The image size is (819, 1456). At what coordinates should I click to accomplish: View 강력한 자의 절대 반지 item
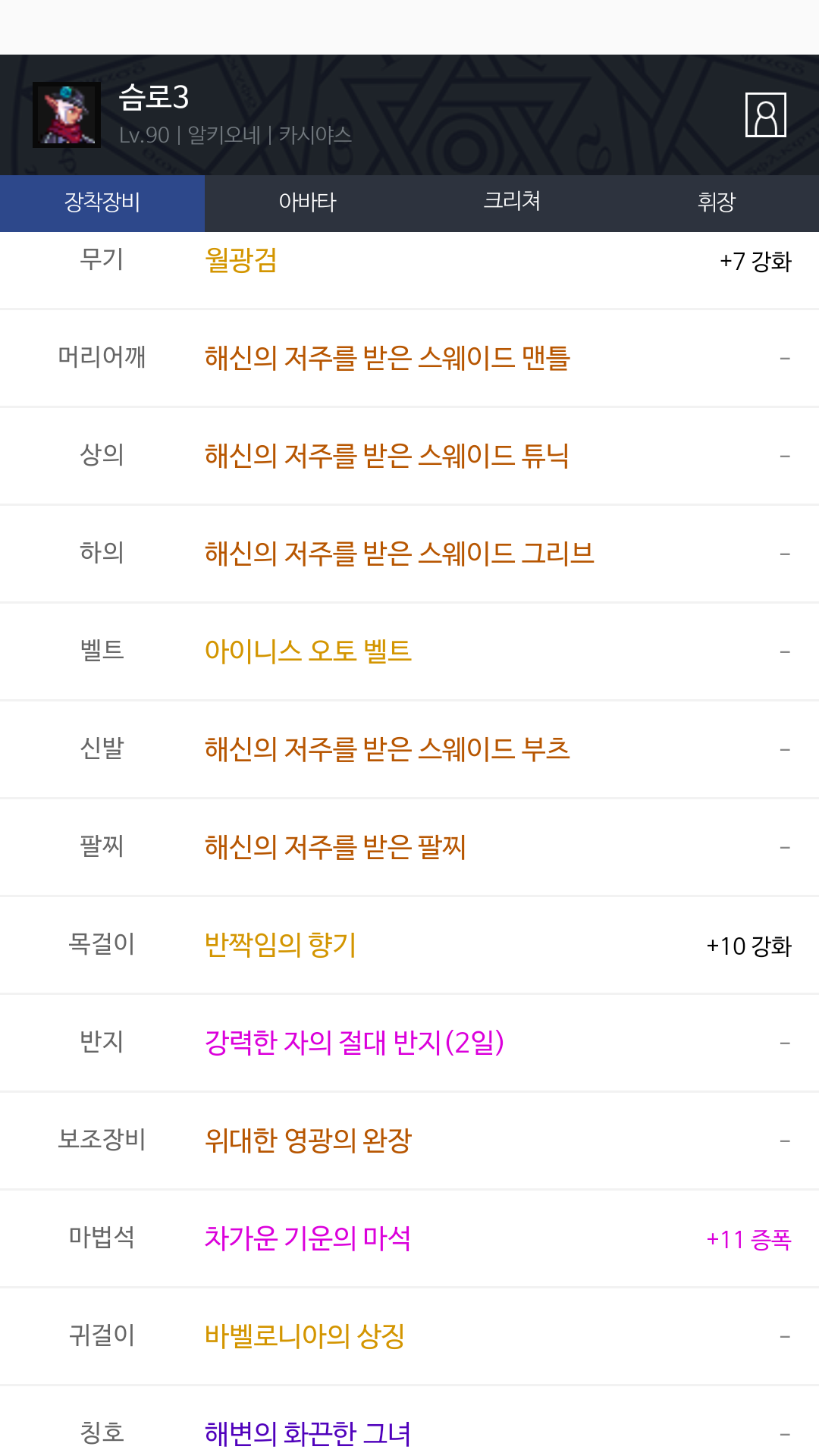(x=355, y=1043)
